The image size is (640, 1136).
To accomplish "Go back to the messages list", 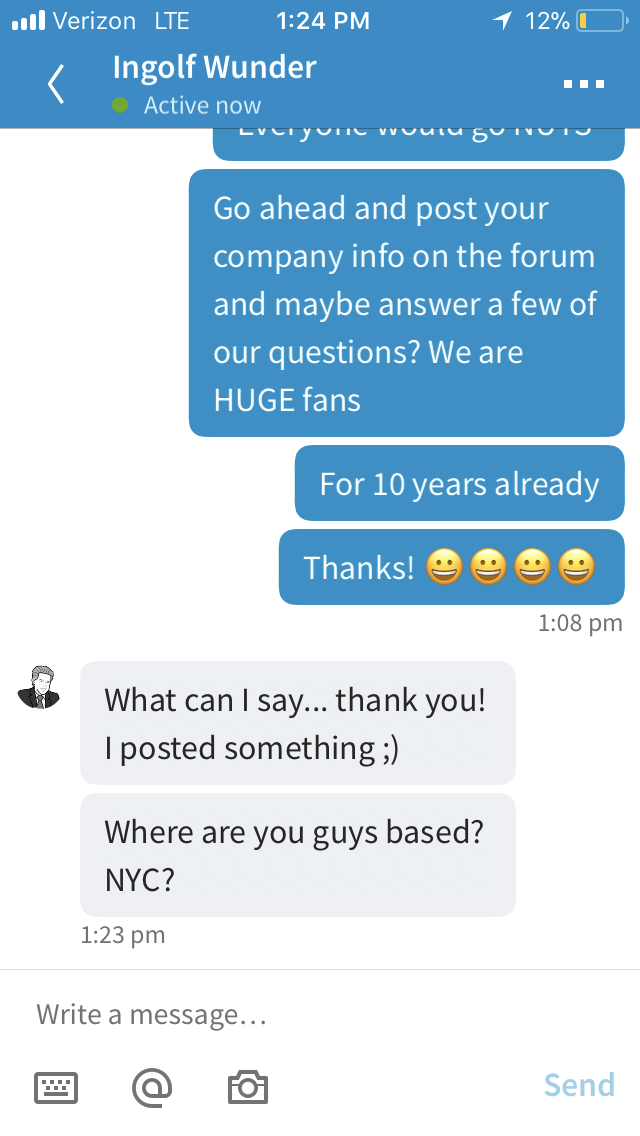I will tap(56, 84).
